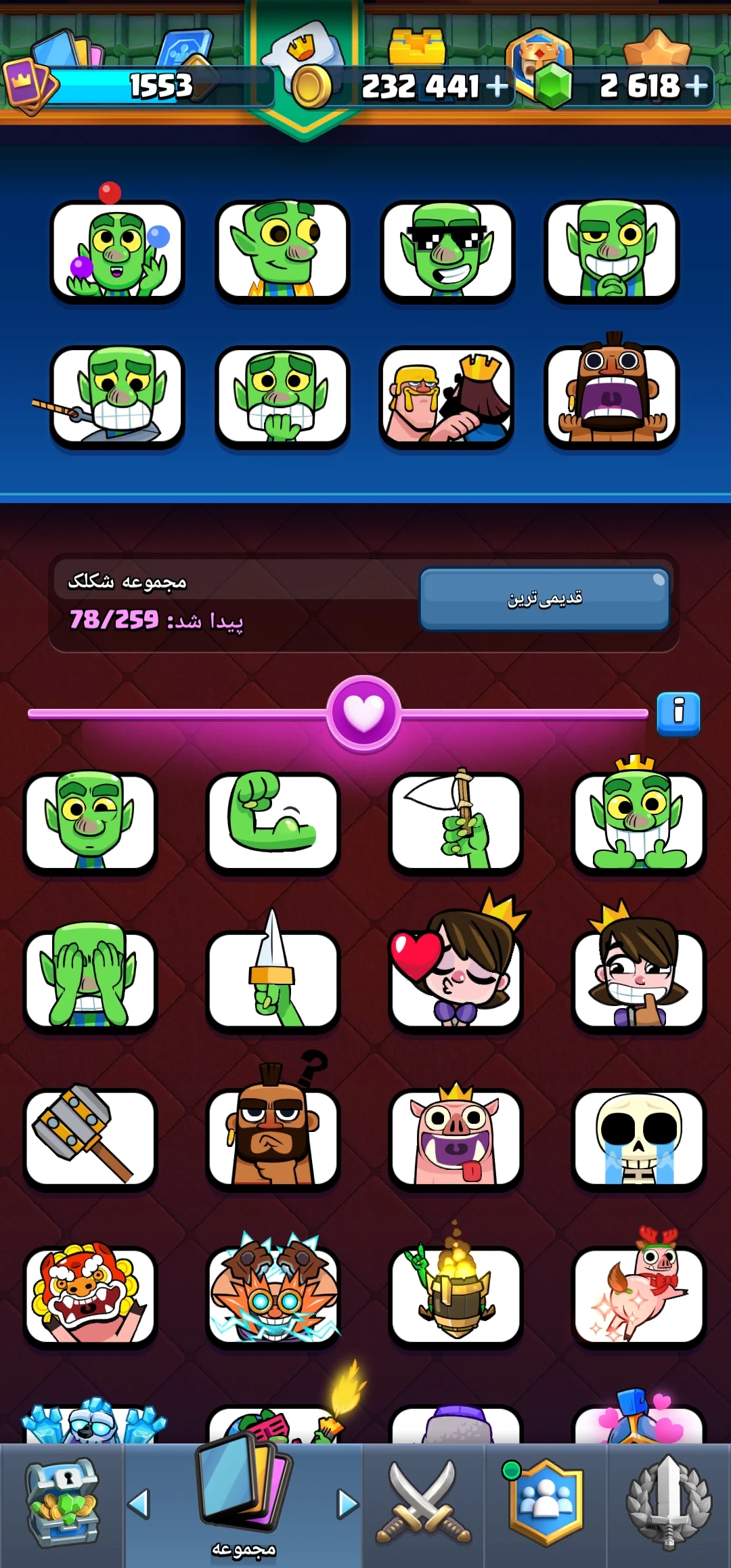Image resolution: width=731 pixels, height=1568 pixels.
Task: Open the events sword wreath tab
Action: pos(669,1504)
